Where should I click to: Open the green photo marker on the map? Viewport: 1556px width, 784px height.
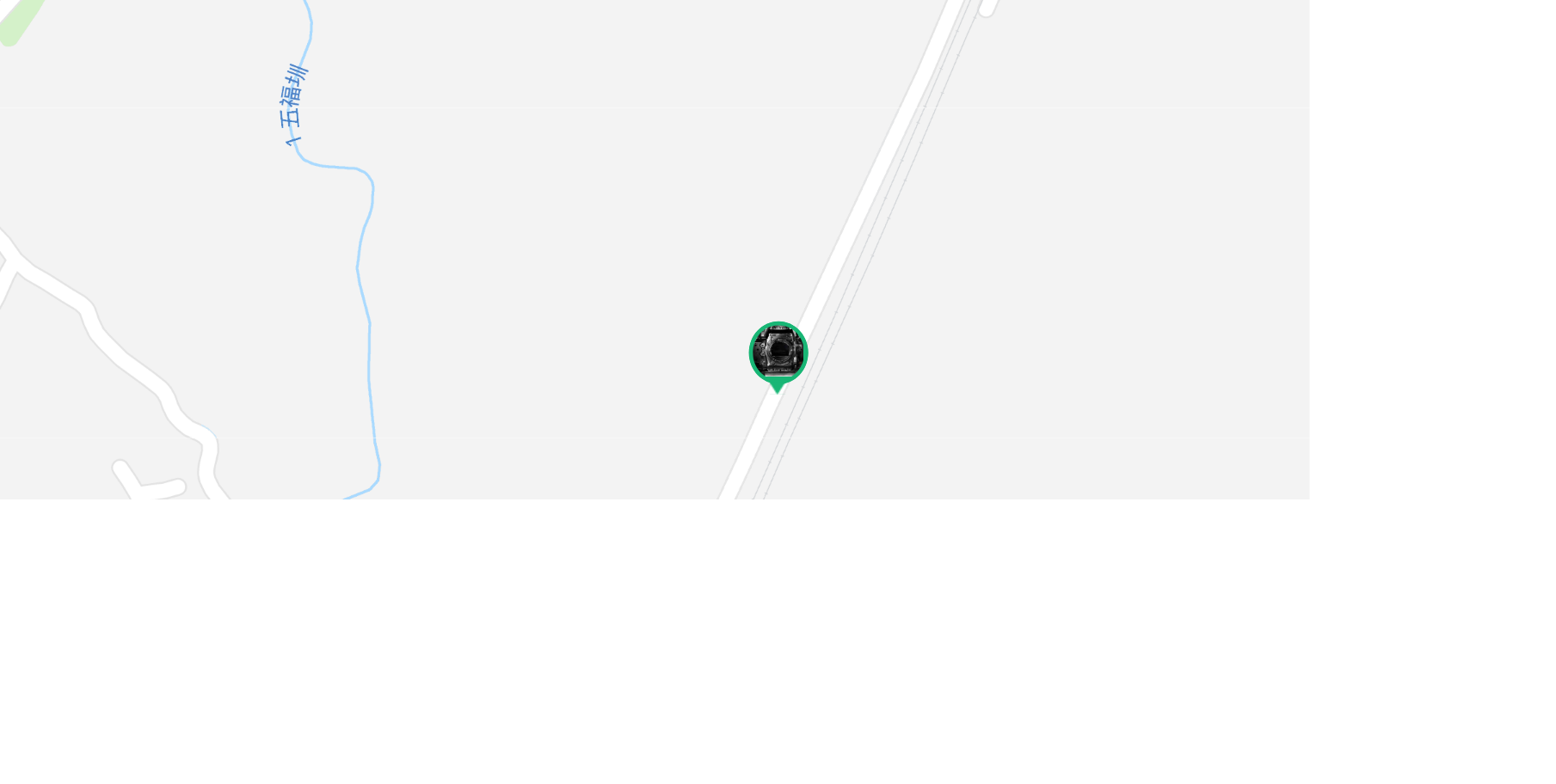(778, 352)
